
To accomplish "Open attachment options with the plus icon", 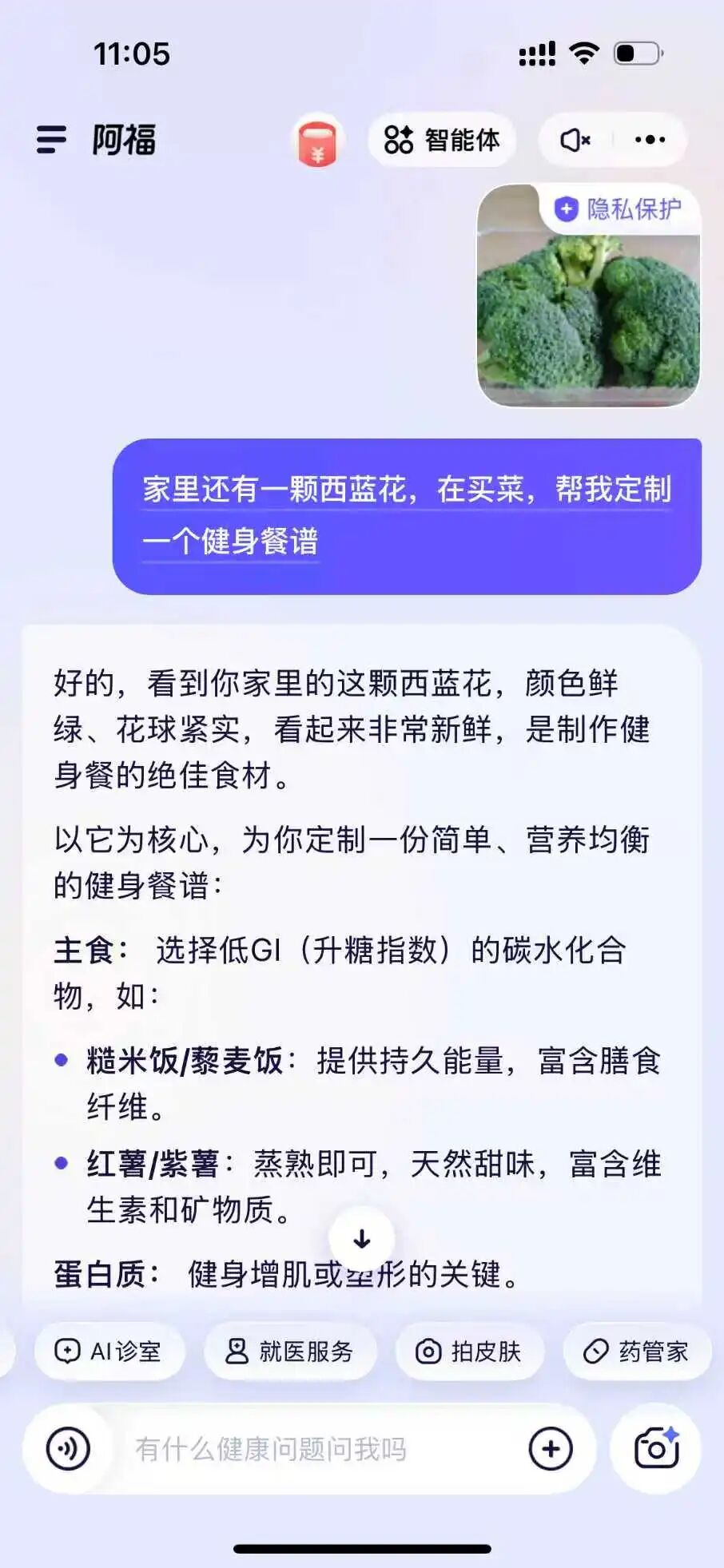I will point(551,1448).
